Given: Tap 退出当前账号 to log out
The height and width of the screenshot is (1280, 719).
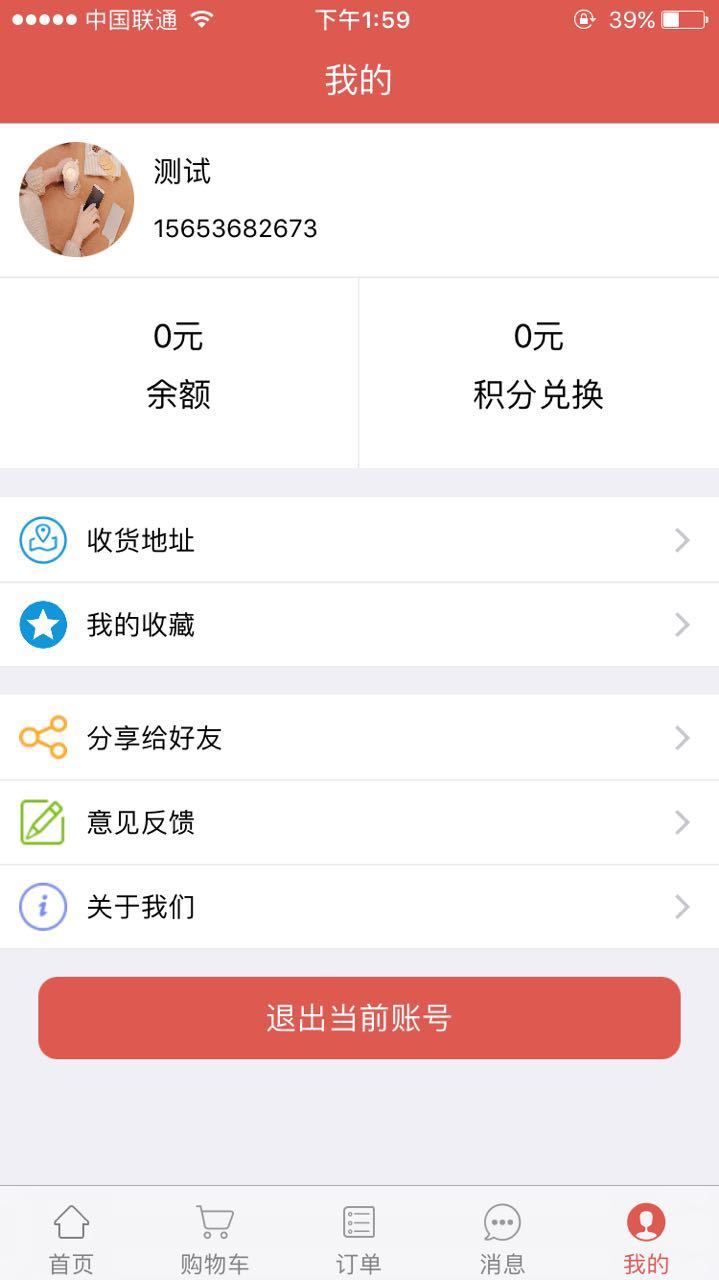Looking at the screenshot, I should click(359, 1018).
